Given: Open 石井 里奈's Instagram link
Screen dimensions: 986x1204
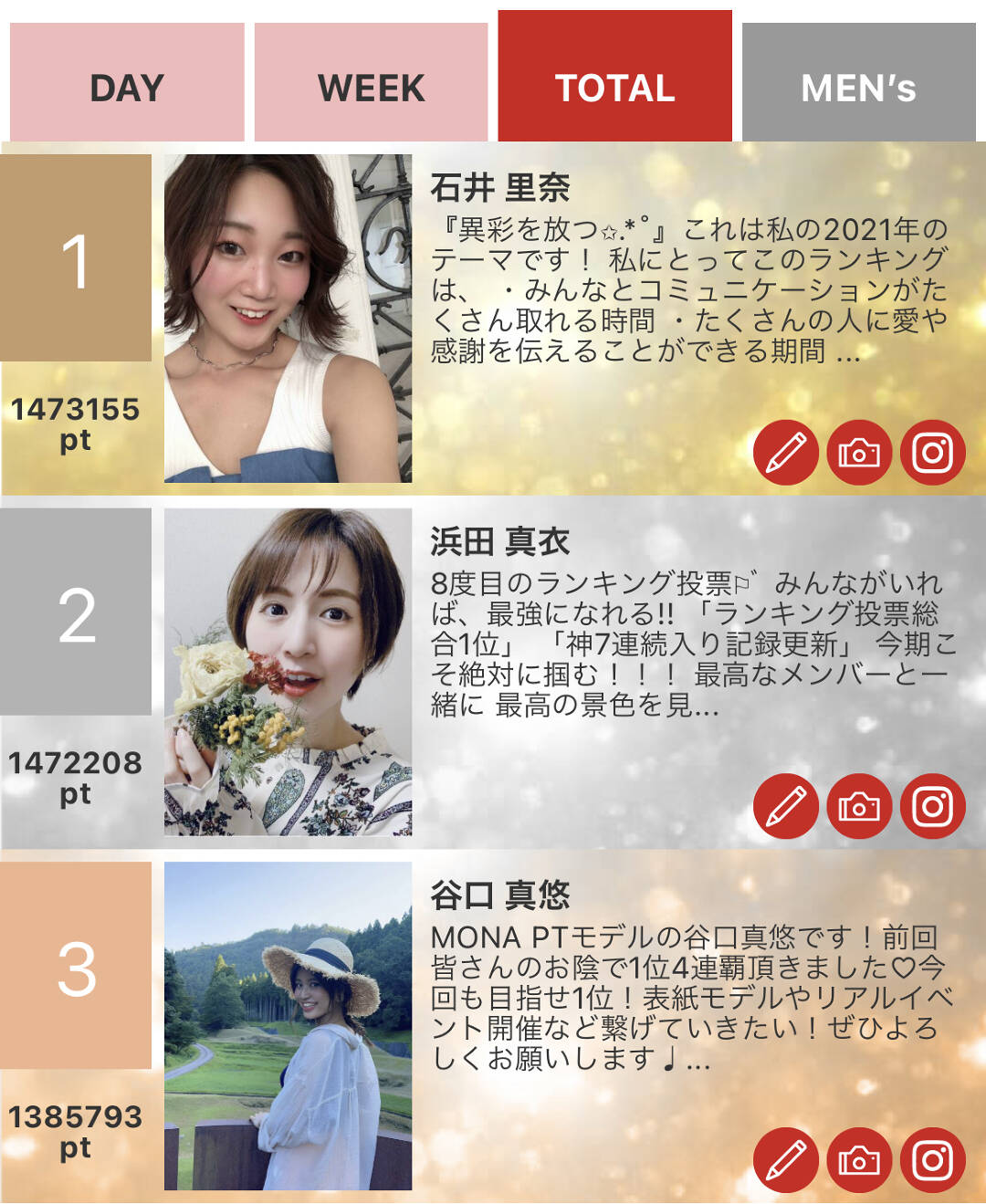Looking at the screenshot, I should click(932, 453).
